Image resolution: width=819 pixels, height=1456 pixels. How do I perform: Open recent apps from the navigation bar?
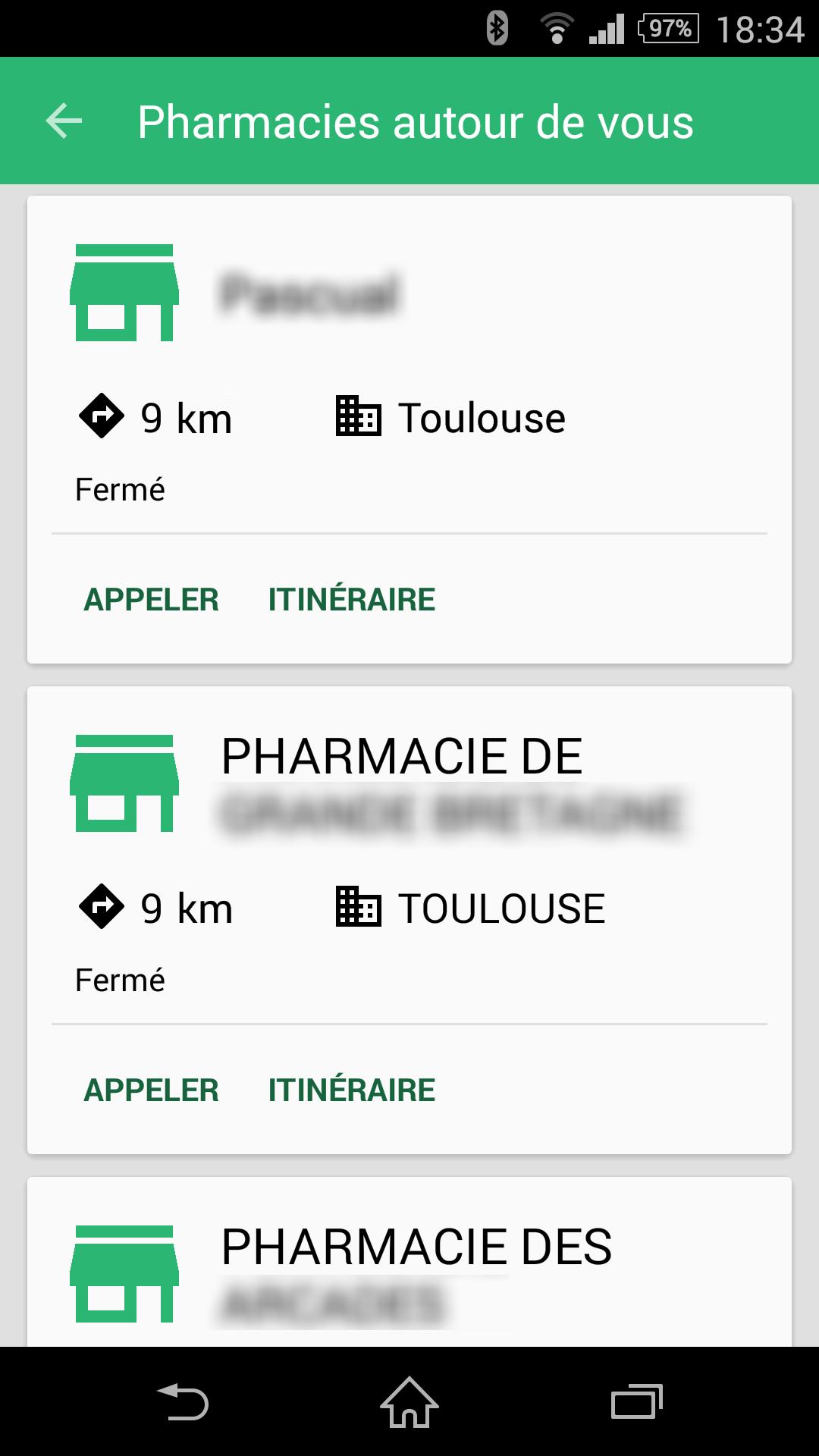[x=636, y=1402]
